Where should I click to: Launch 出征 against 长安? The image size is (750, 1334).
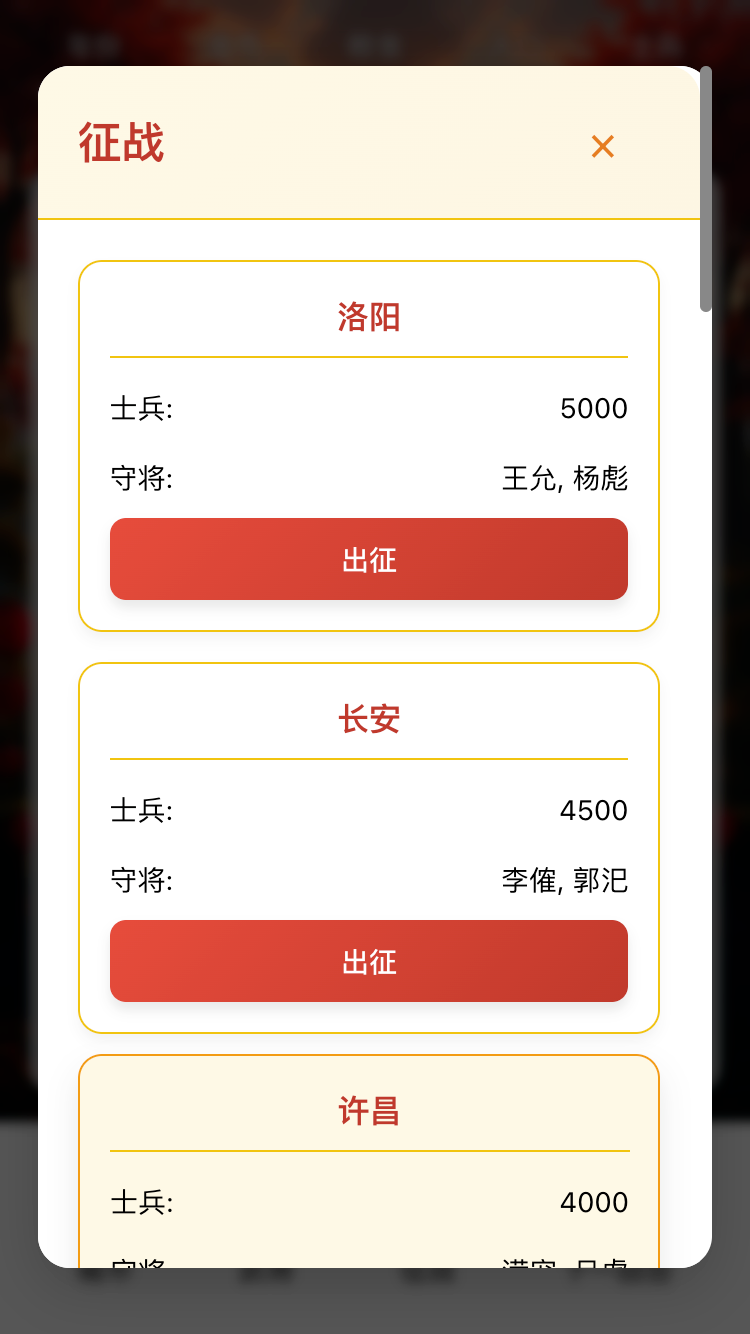369,961
